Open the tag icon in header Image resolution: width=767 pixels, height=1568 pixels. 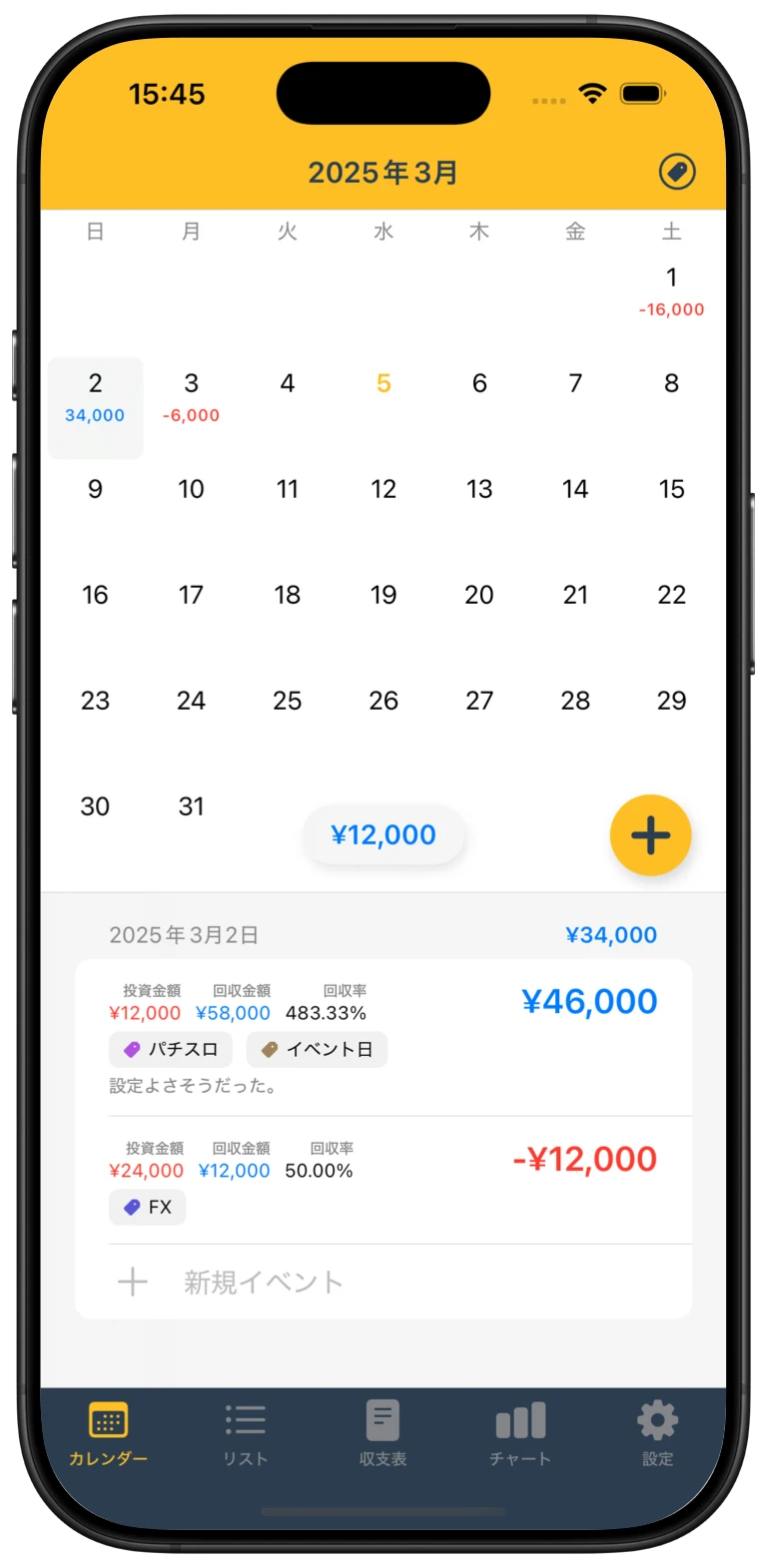click(677, 172)
